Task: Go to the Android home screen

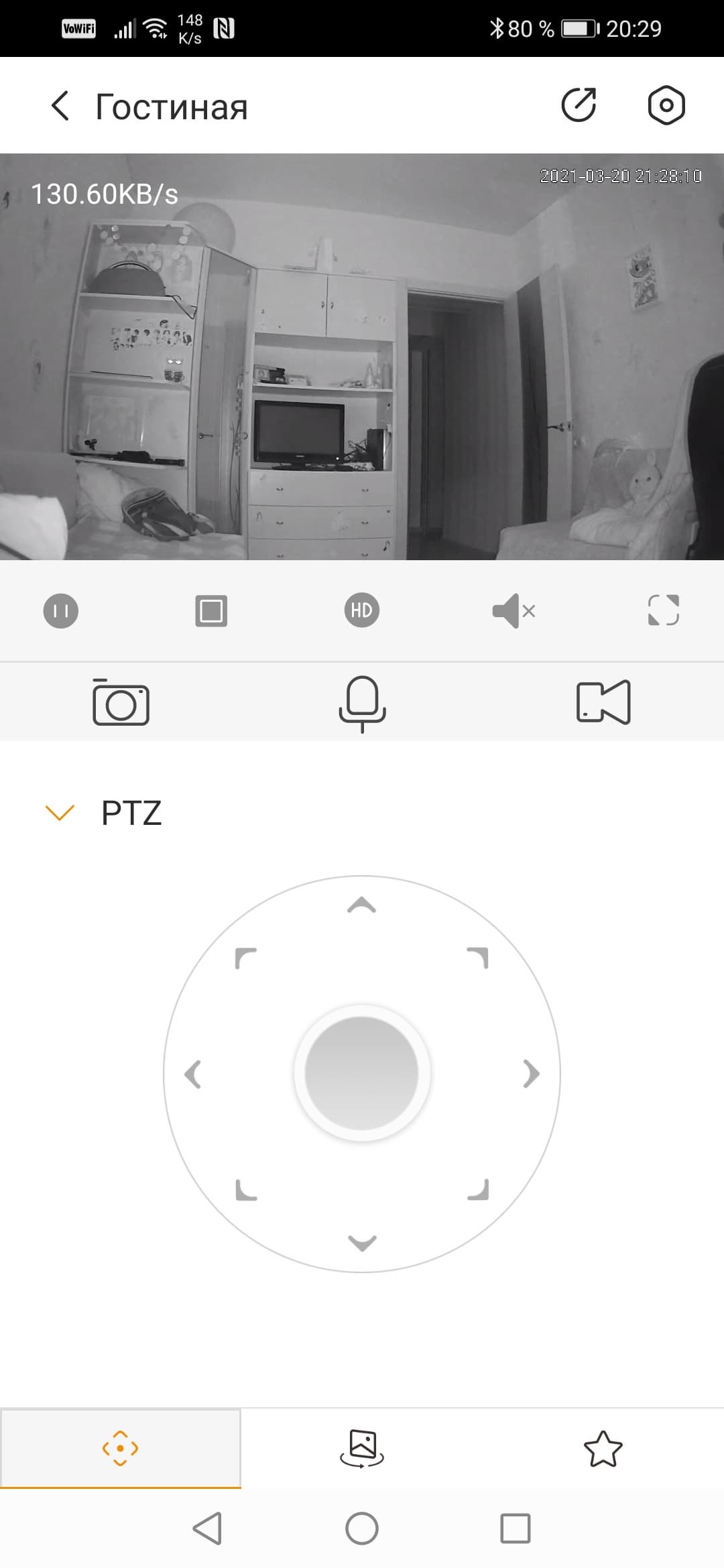Action: tap(362, 1529)
